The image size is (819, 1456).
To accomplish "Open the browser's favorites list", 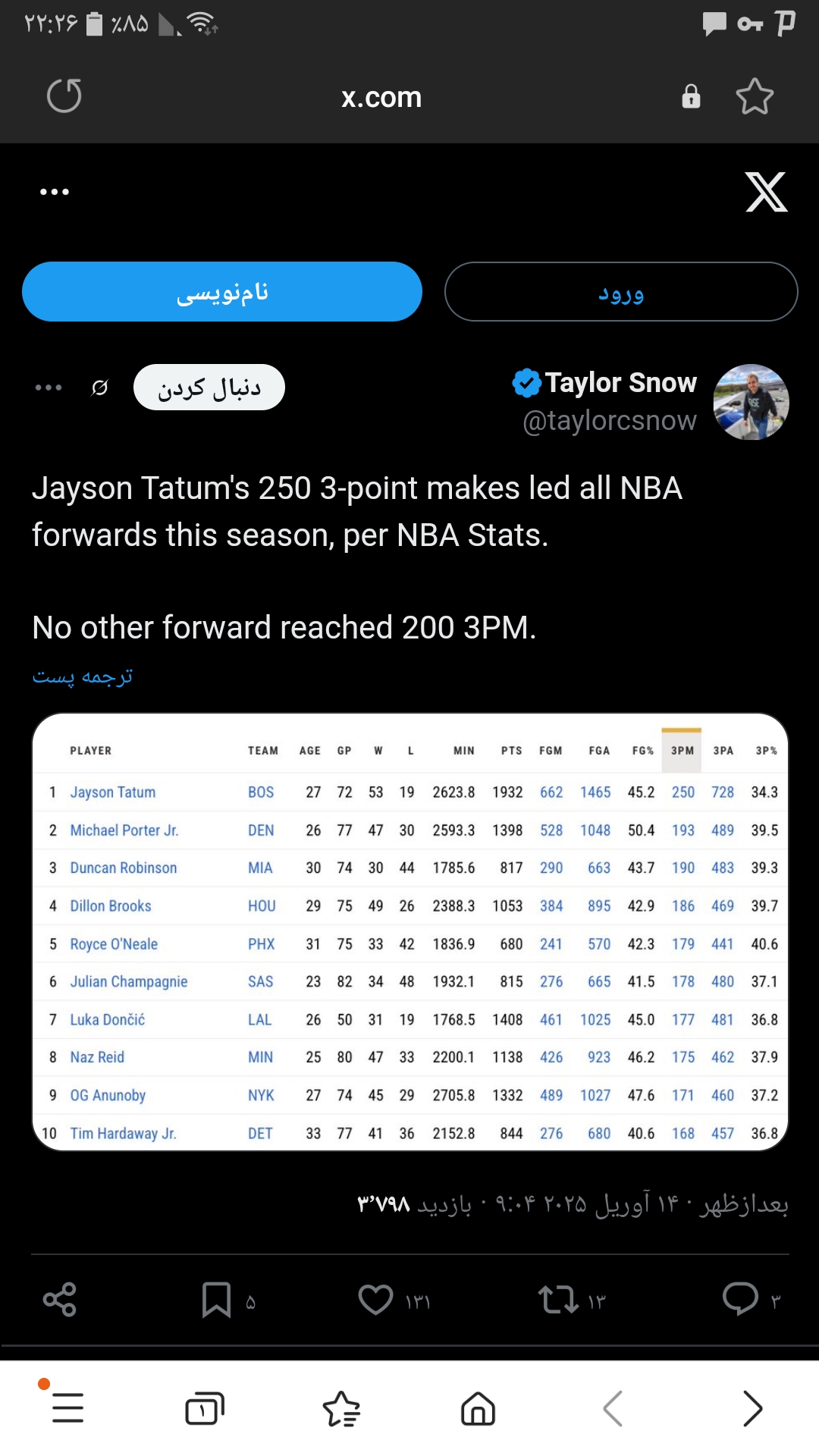I will point(341,1408).
